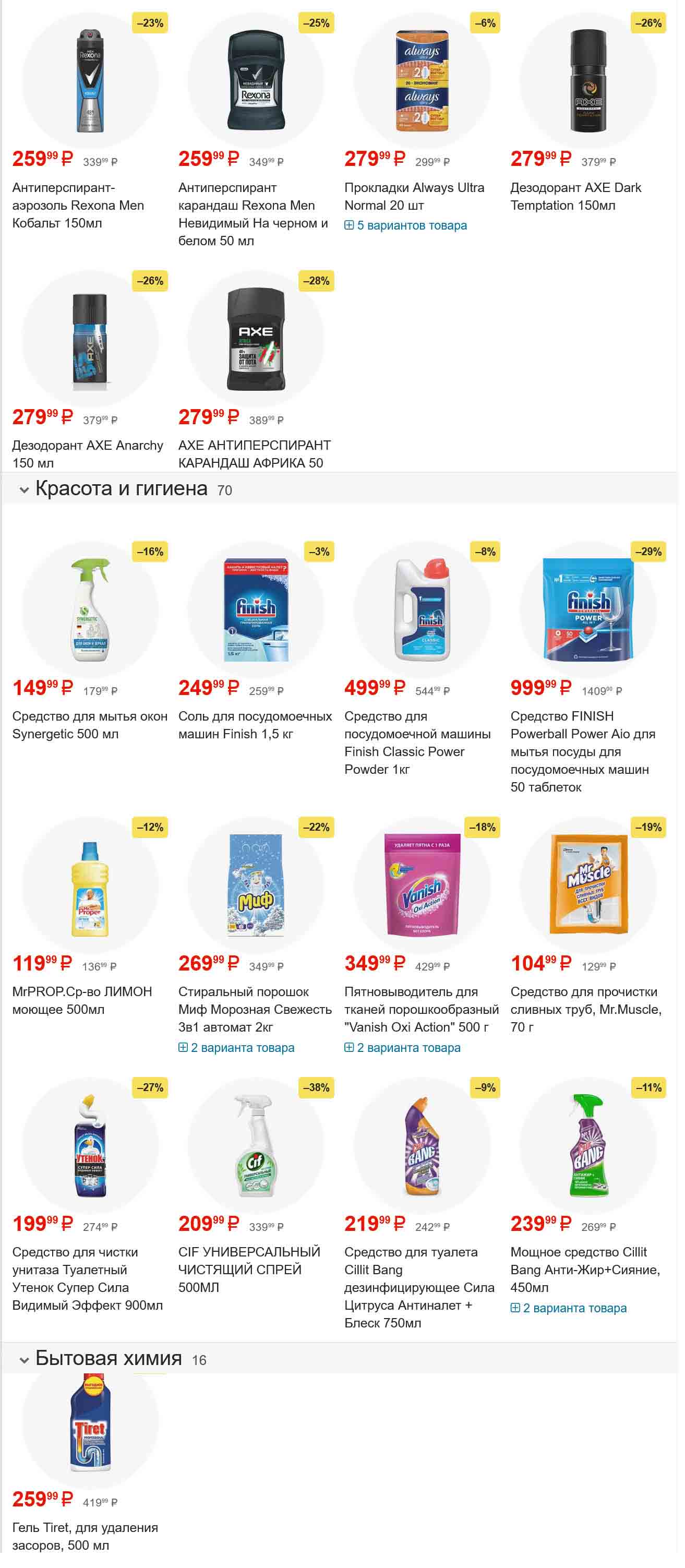
Task: Collapse the Бытовая химия section
Action: point(25,1360)
